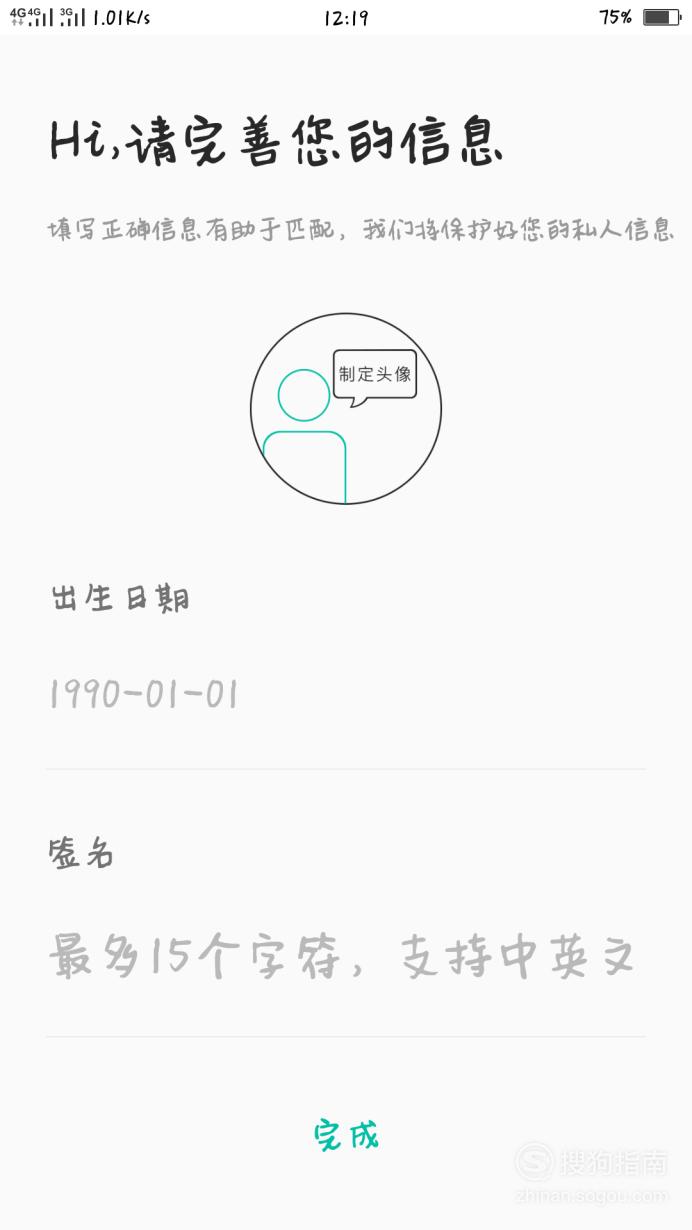Screen dimensions: 692x1230
Task: Tap 完成 to finish profile setup
Action: pos(346,1135)
